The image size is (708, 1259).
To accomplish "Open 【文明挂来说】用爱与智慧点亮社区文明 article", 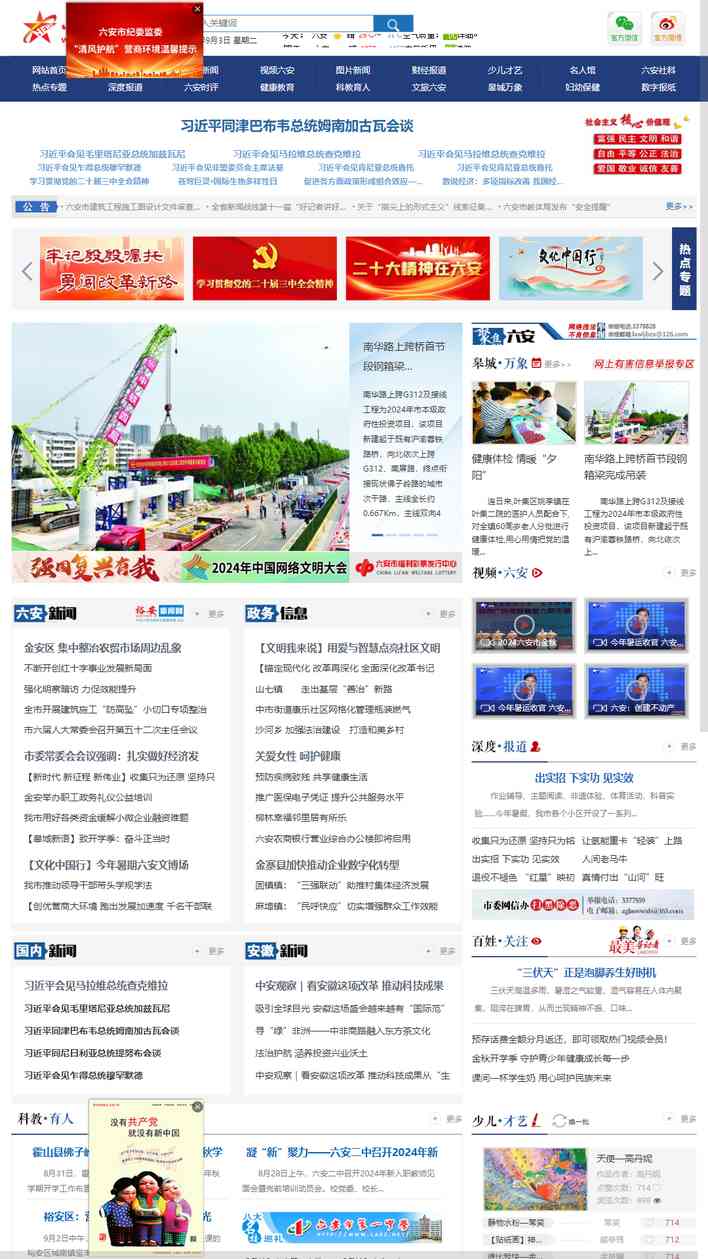I will click(348, 648).
